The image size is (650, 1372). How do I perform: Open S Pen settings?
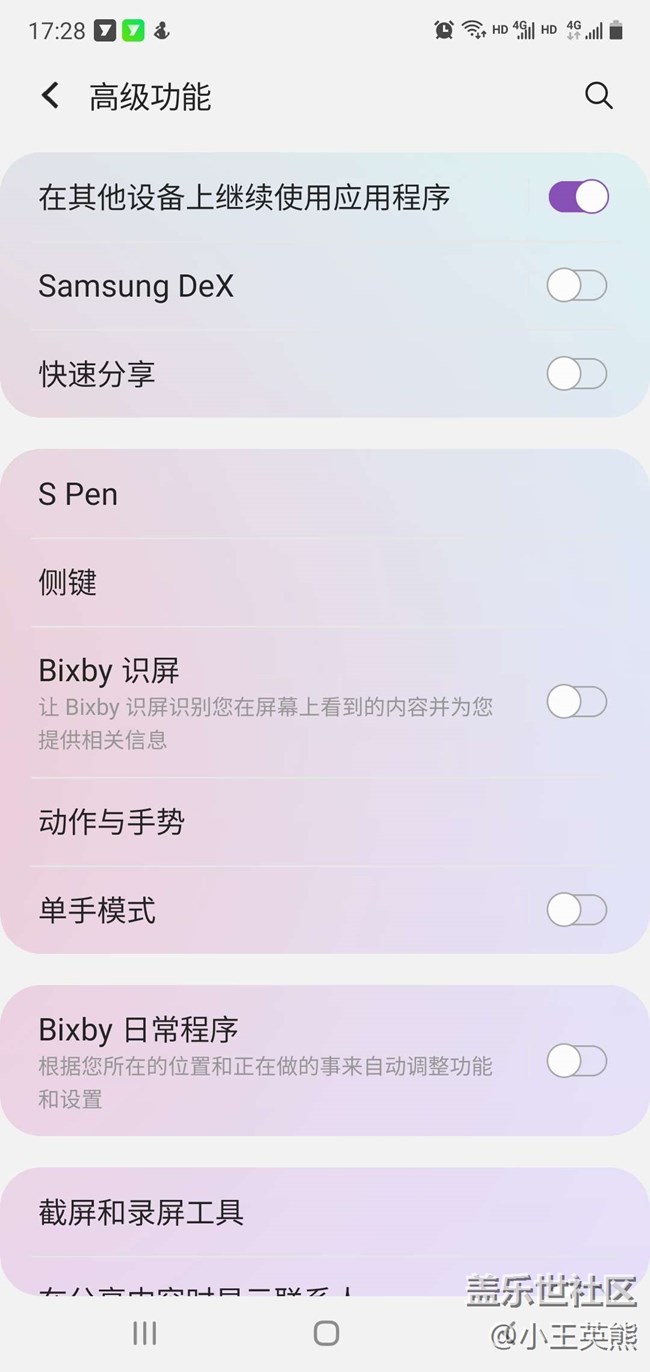click(x=78, y=494)
